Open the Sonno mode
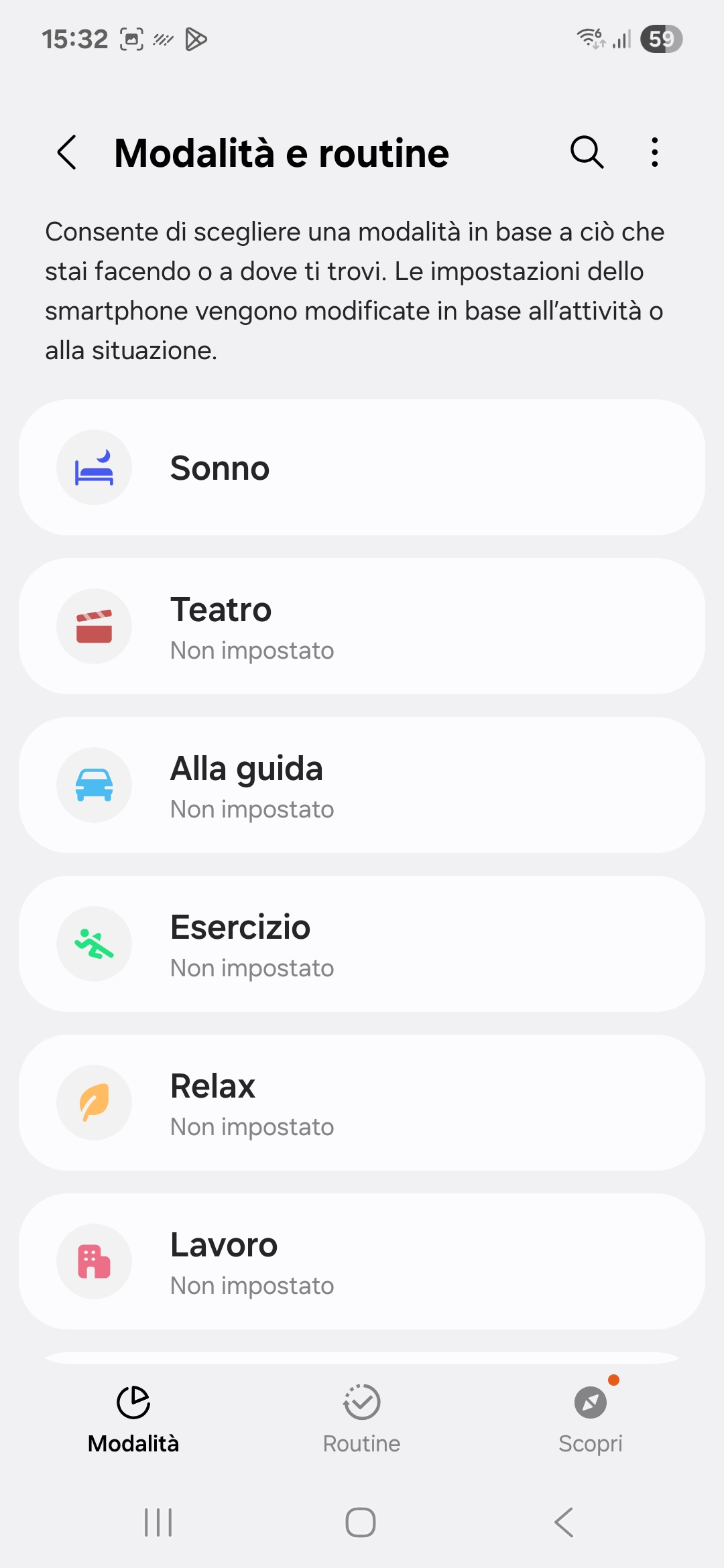This screenshot has width=724, height=1568. coord(362,468)
